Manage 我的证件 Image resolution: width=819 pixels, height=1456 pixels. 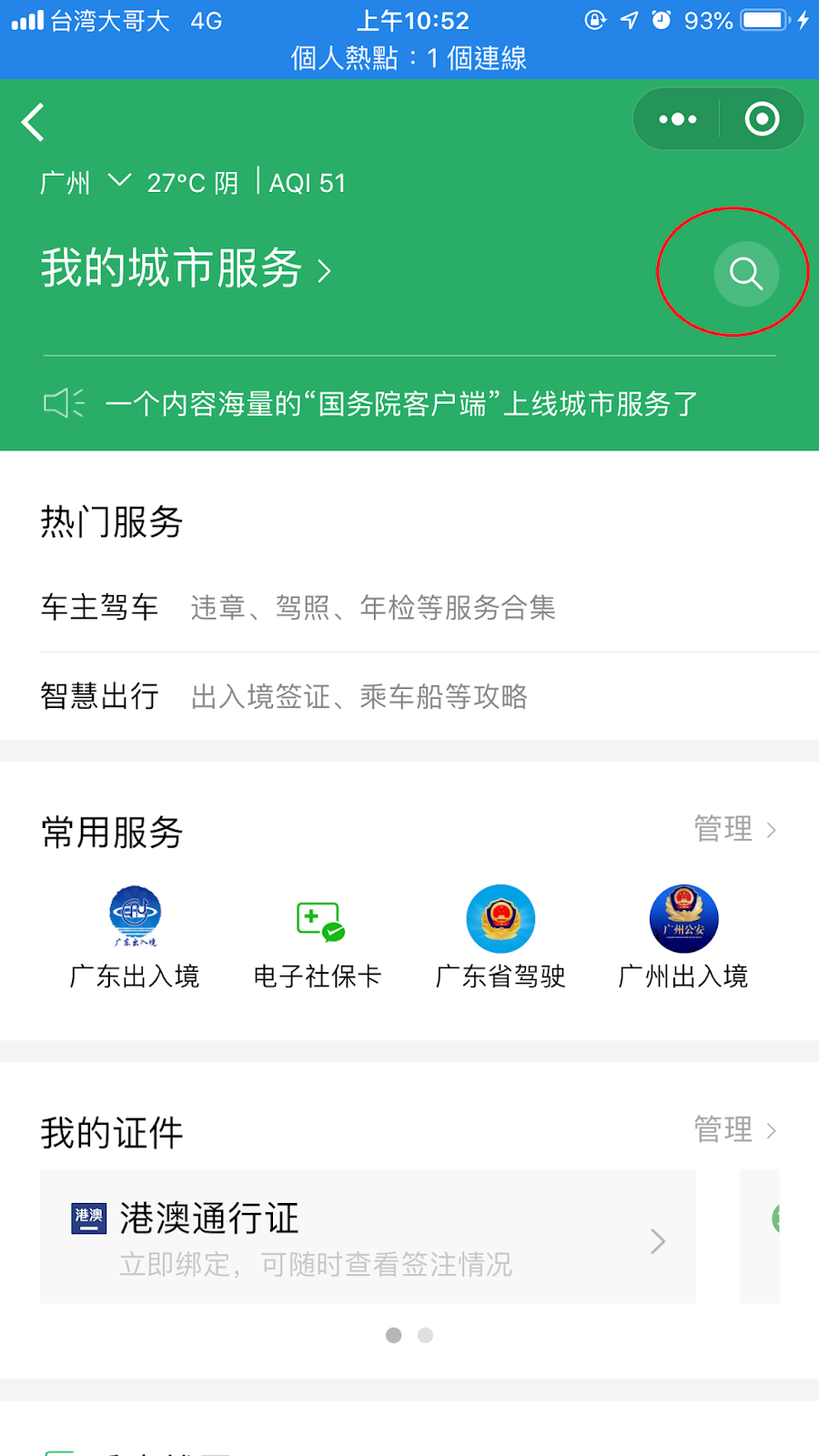(x=734, y=1130)
